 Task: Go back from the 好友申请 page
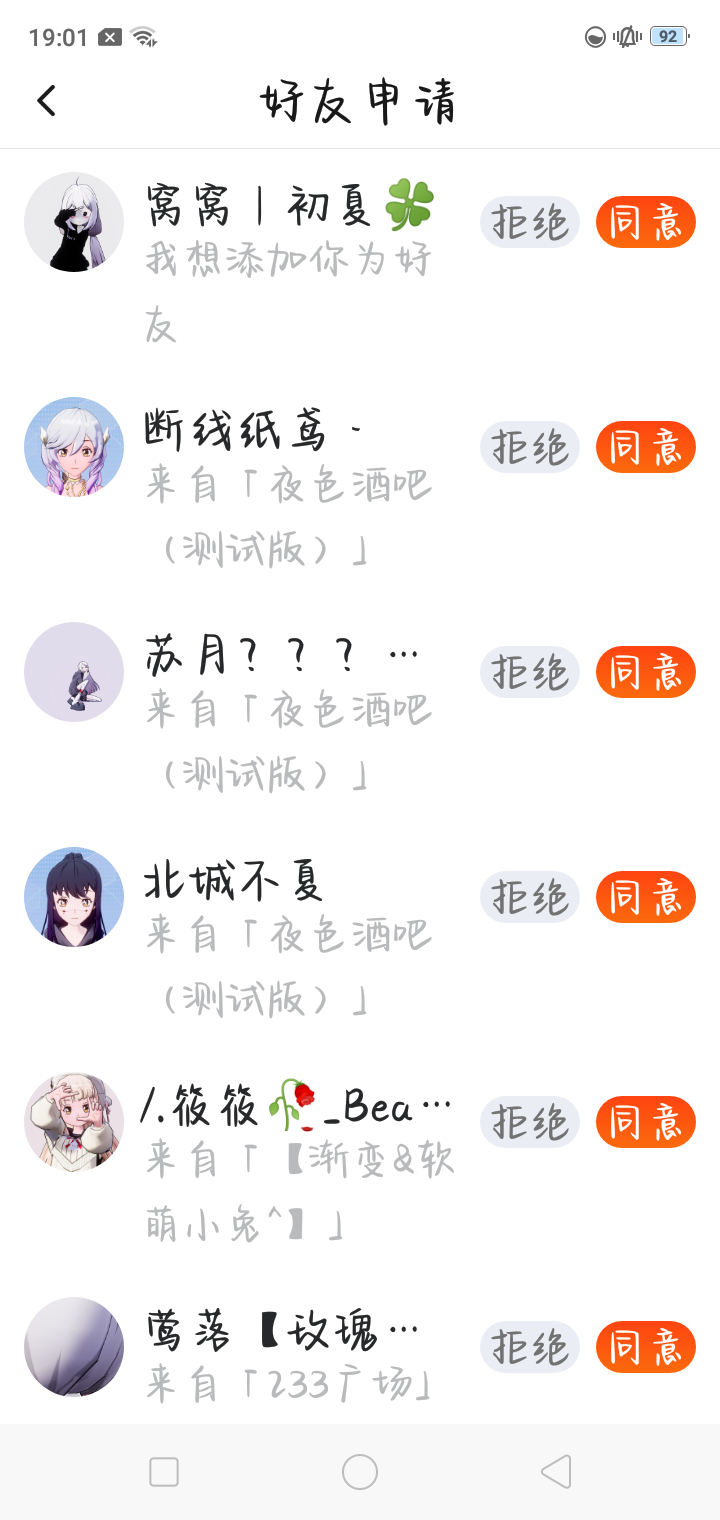pos(46,101)
